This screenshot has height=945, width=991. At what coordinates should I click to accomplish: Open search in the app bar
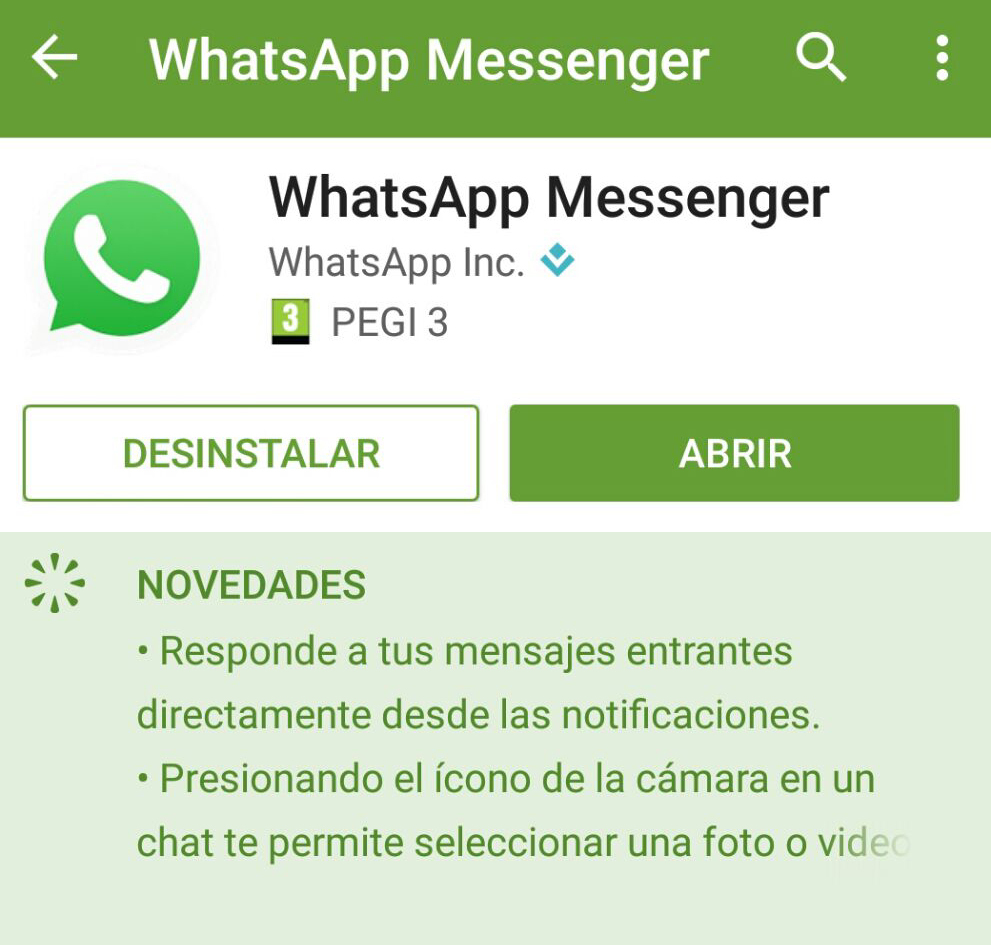(821, 59)
